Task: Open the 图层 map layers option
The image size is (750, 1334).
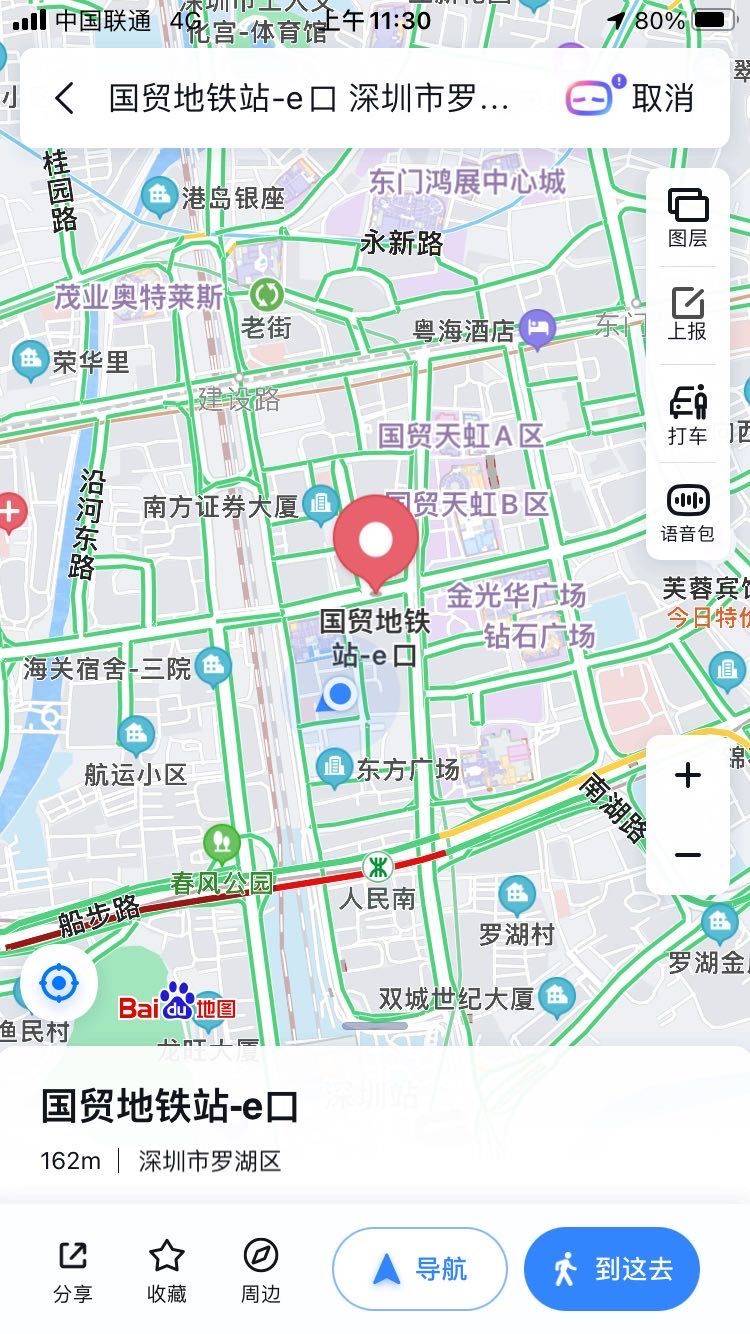Action: (688, 217)
